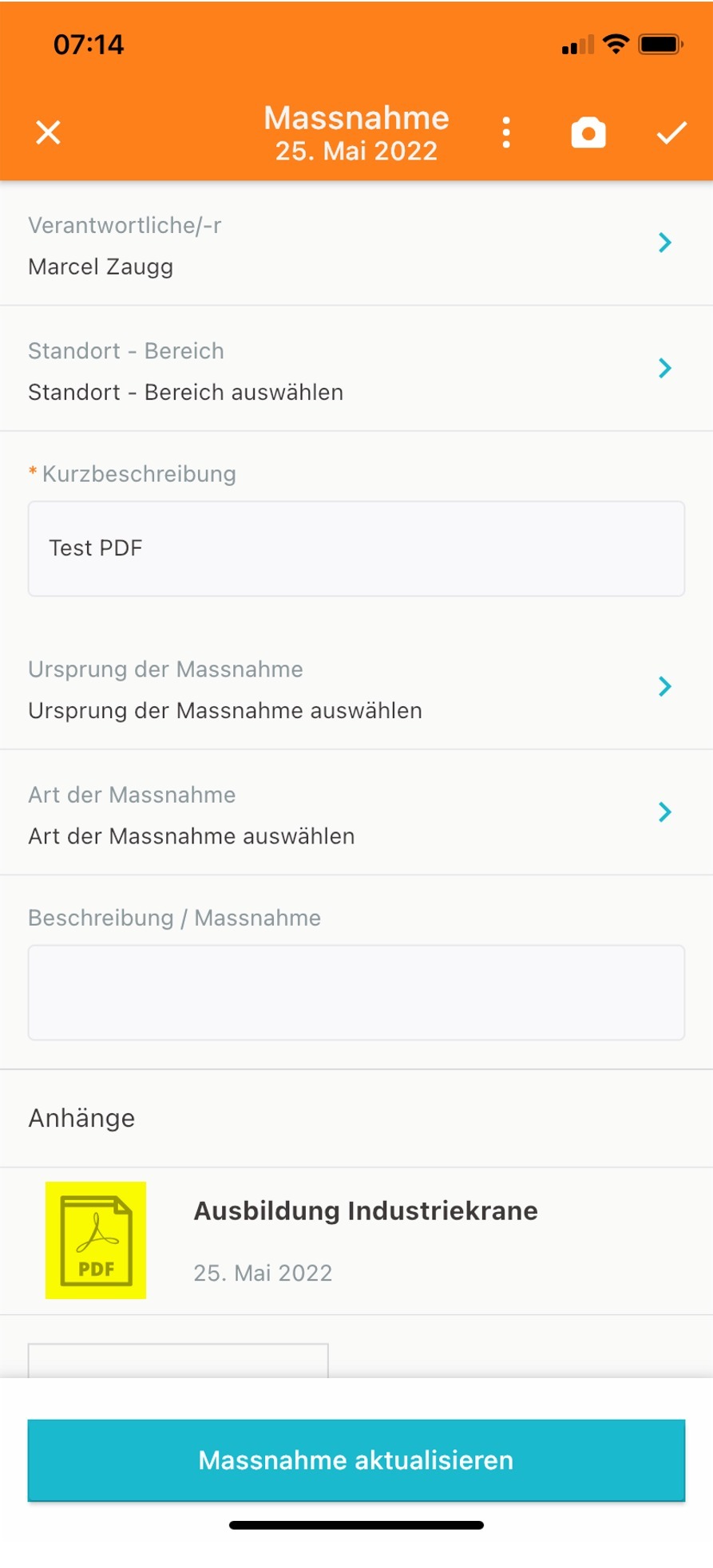Open the three-dot overflow menu
The height and width of the screenshot is (1568, 713).
coord(506,132)
